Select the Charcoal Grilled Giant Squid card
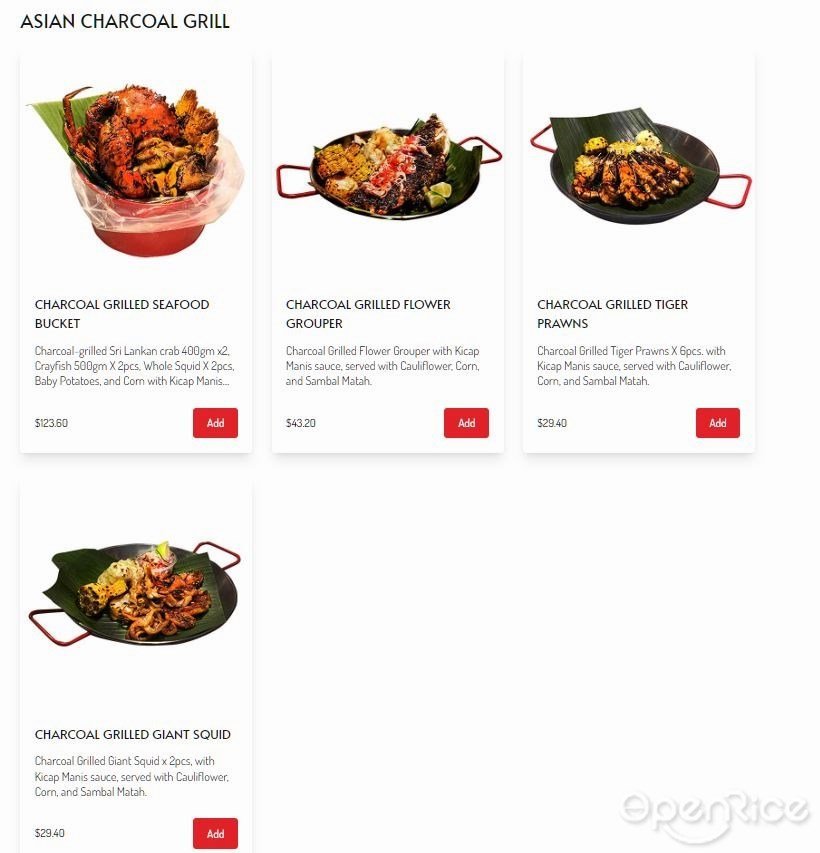 (x=132, y=734)
